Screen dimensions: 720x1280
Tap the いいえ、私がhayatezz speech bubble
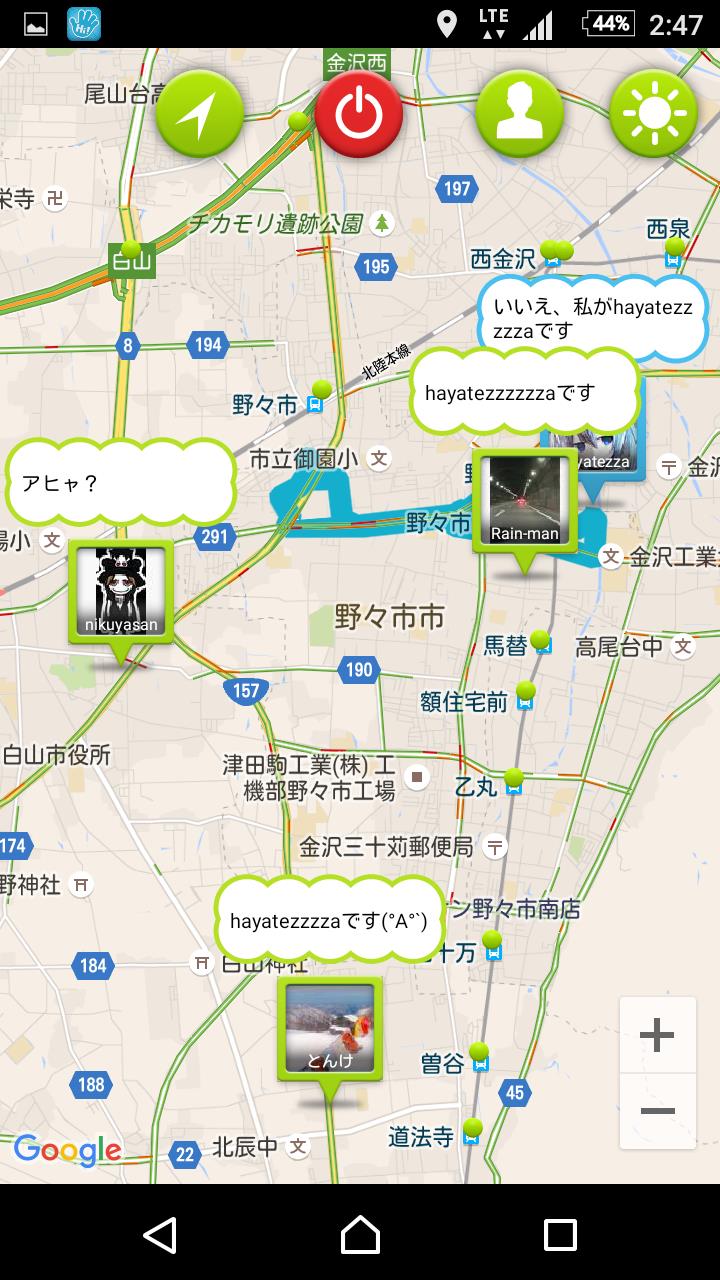pos(592,318)
